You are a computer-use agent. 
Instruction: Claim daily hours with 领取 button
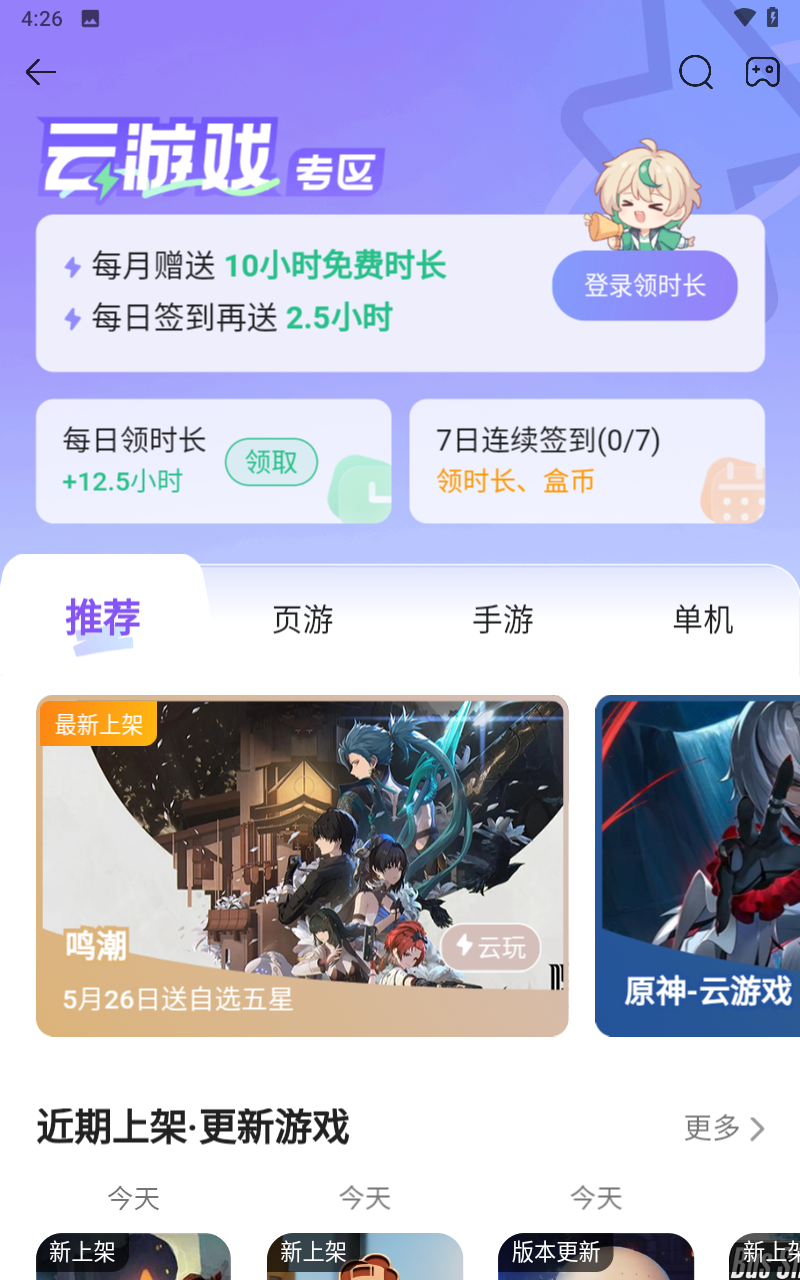point(271,462)
